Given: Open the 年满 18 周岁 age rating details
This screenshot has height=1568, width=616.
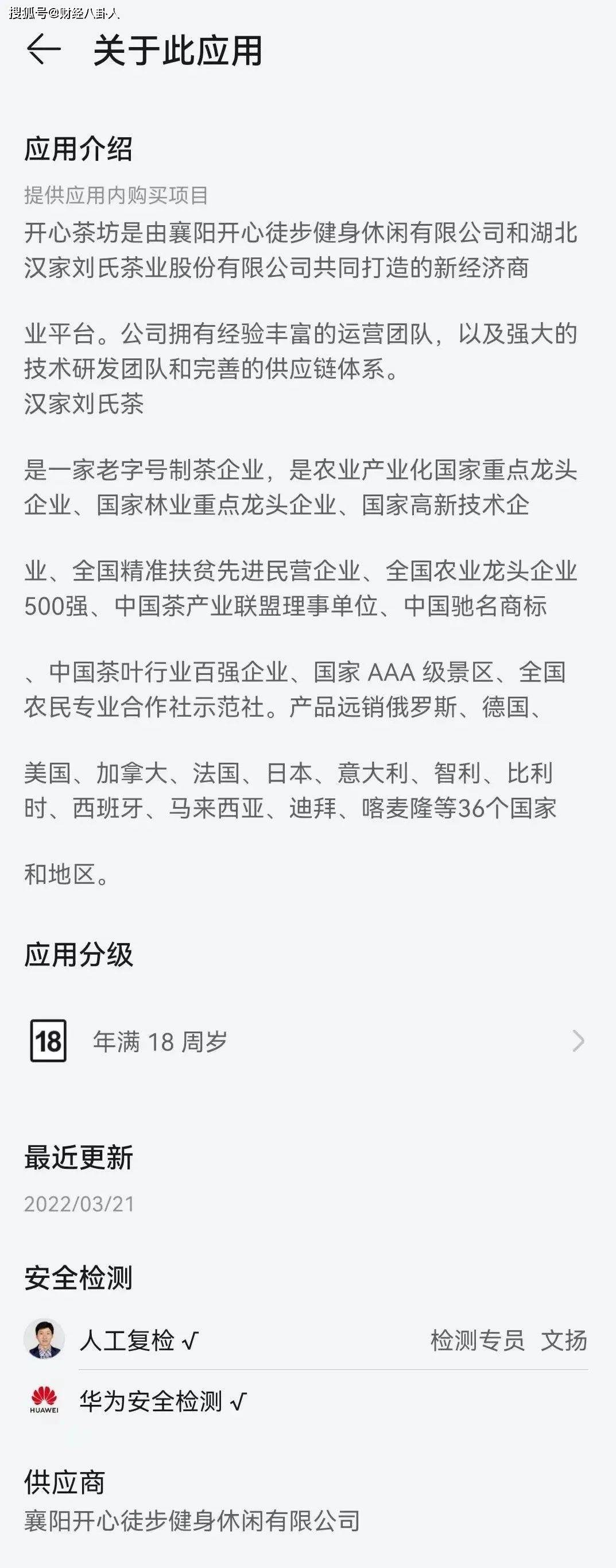Looking at the screenshot, I should tap(307, 1041).
